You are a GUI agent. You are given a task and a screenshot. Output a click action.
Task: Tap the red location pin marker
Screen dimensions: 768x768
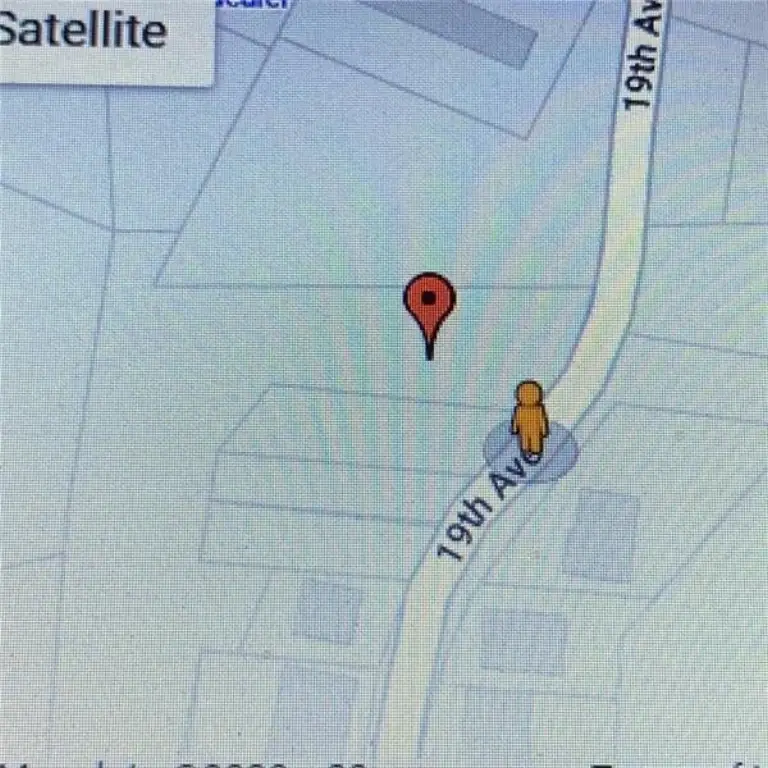(x=430, y=304)
